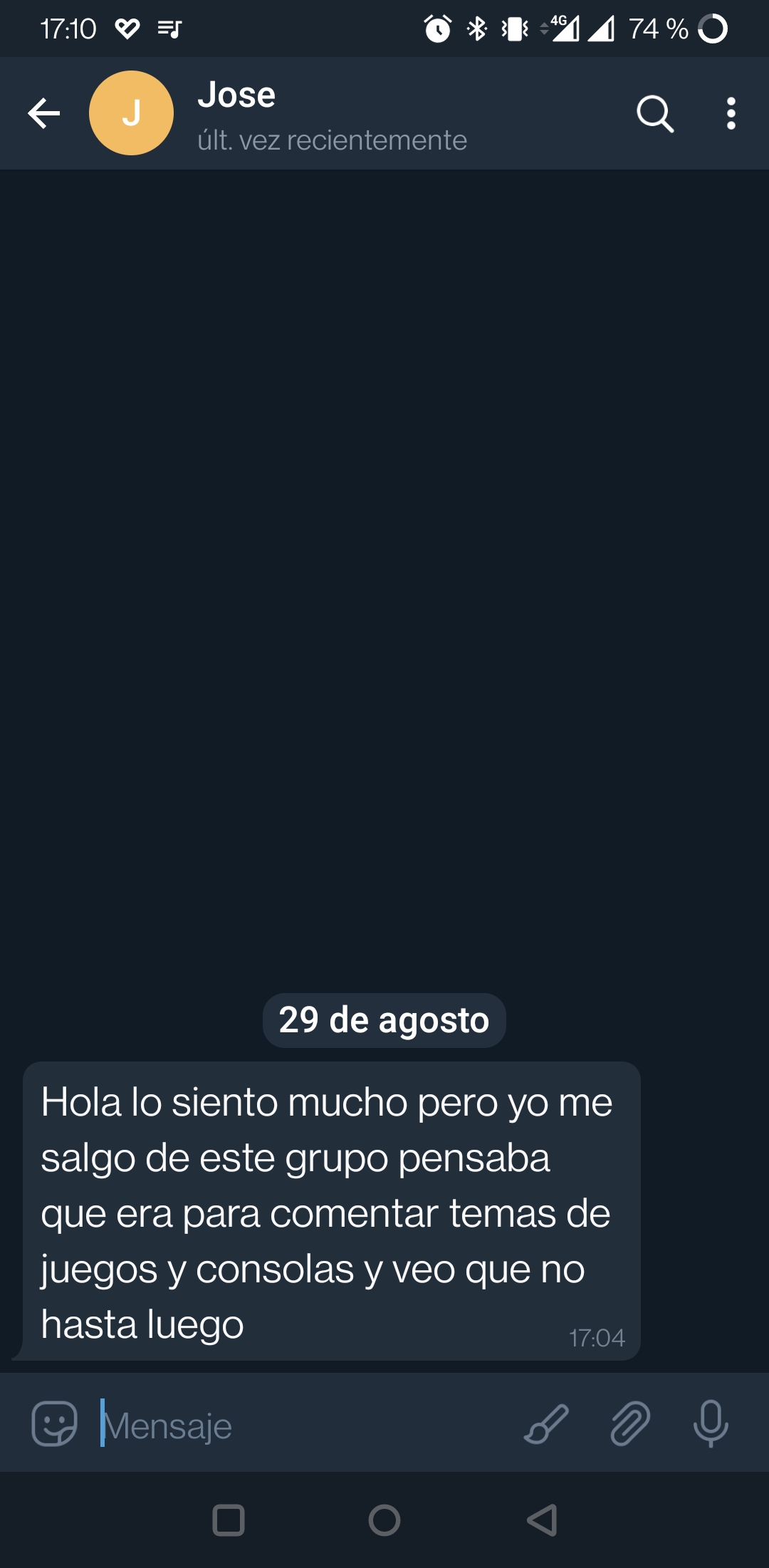The width and height of the screenshot is (769, 1568).
Task: Tap the brush icon in the message bar
Action: 546,1423
